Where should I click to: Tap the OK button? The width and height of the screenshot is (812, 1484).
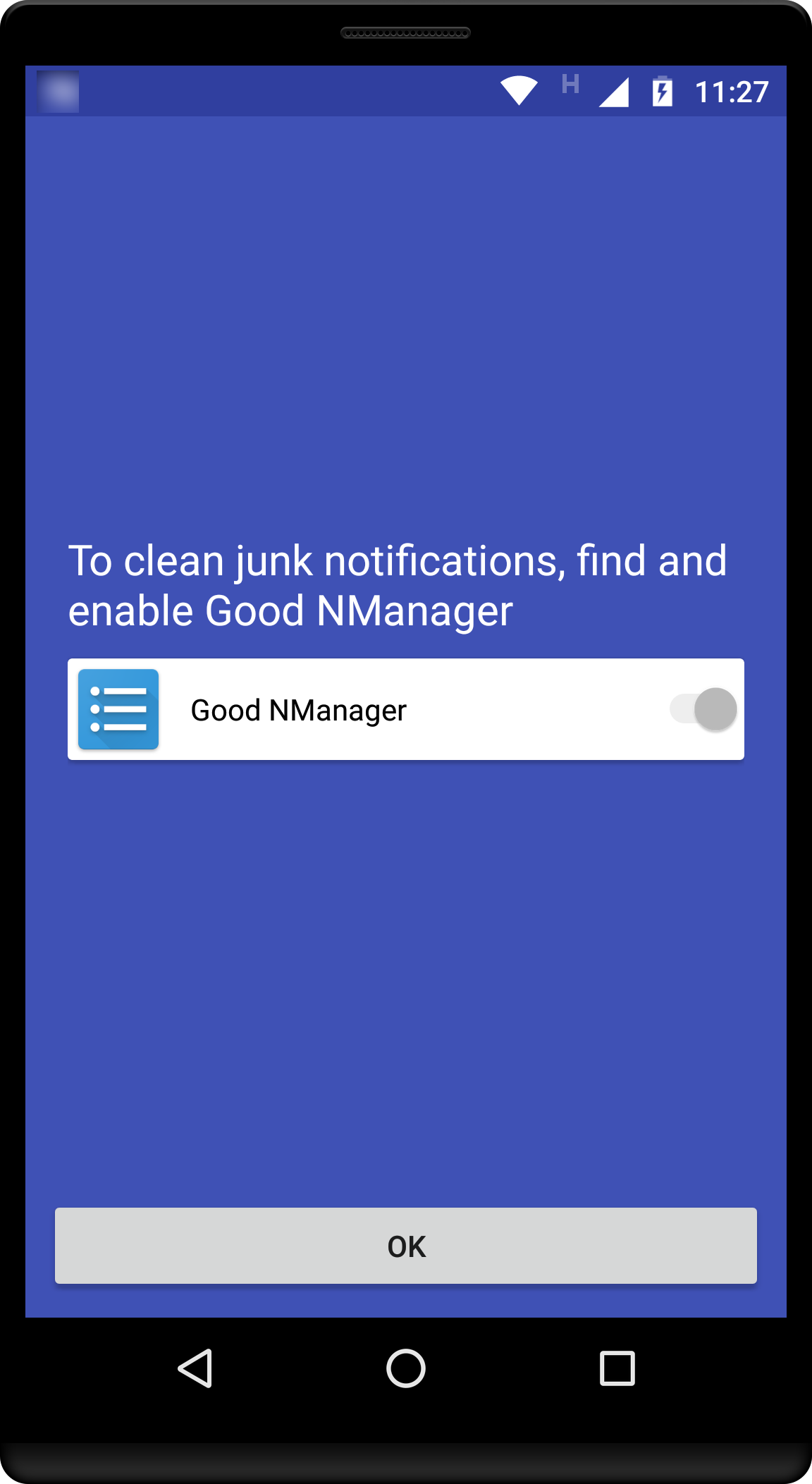point(406,1246)
